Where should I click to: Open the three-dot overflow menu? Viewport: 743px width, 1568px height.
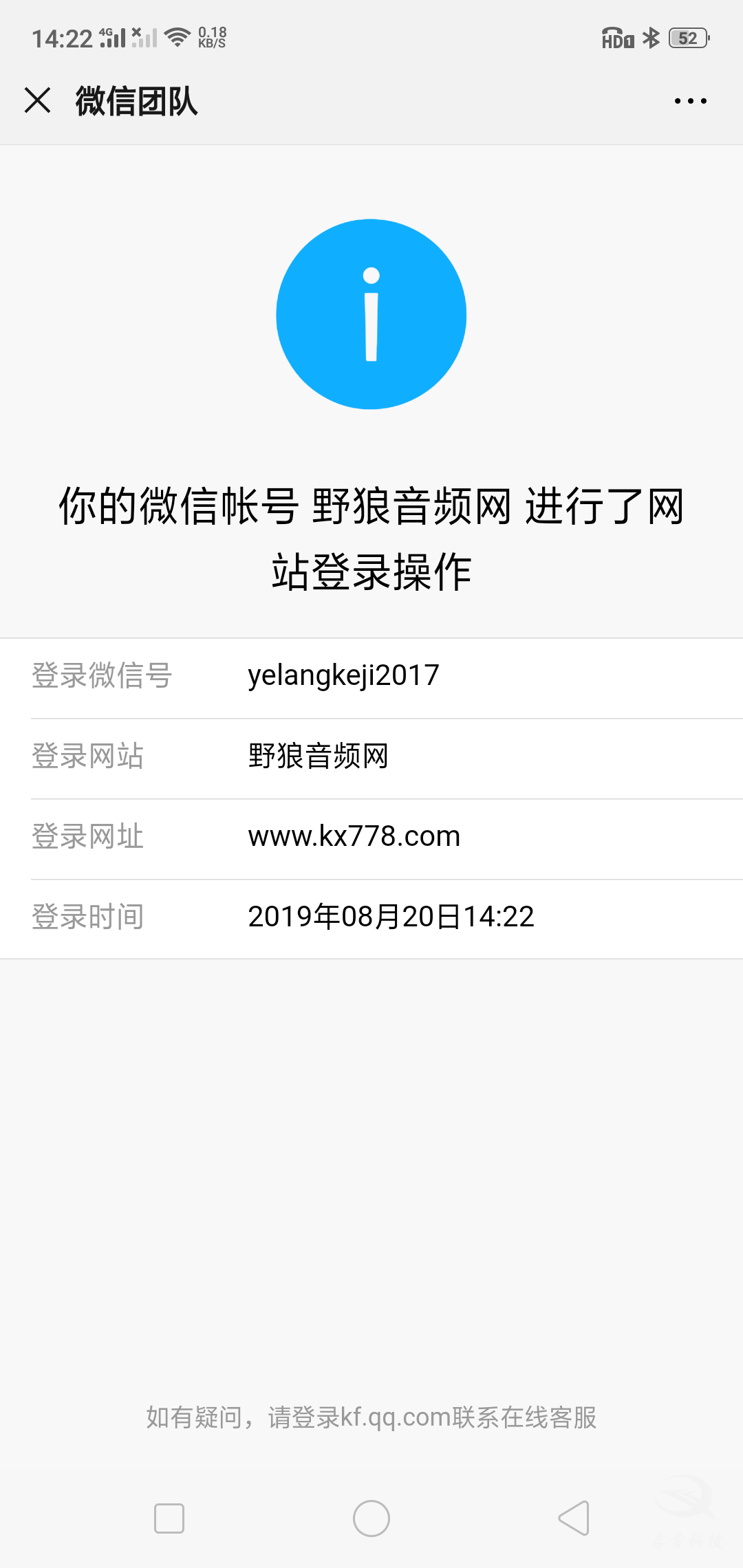690,101
